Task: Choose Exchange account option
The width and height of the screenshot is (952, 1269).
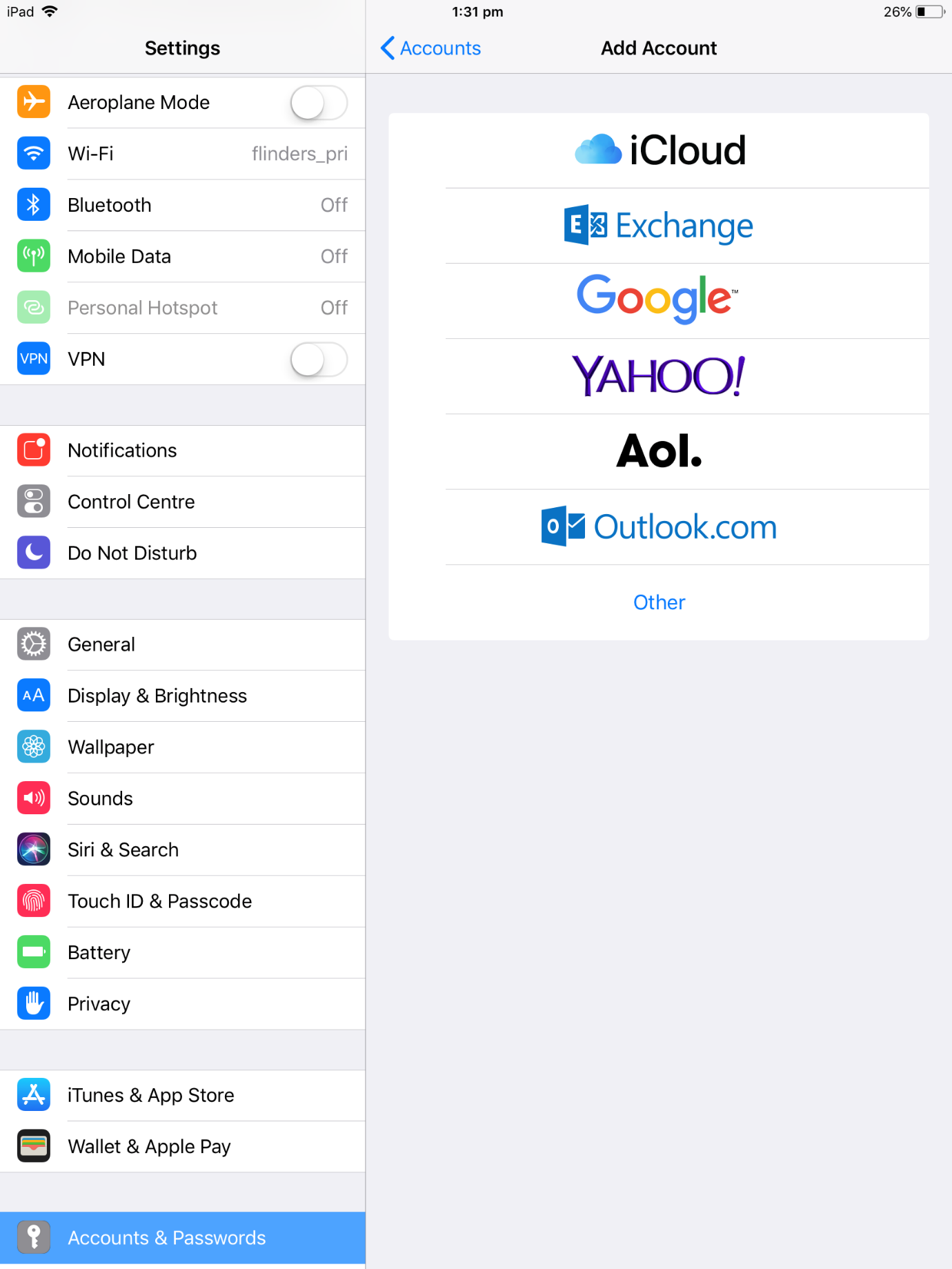Action: tap(659, 226)
